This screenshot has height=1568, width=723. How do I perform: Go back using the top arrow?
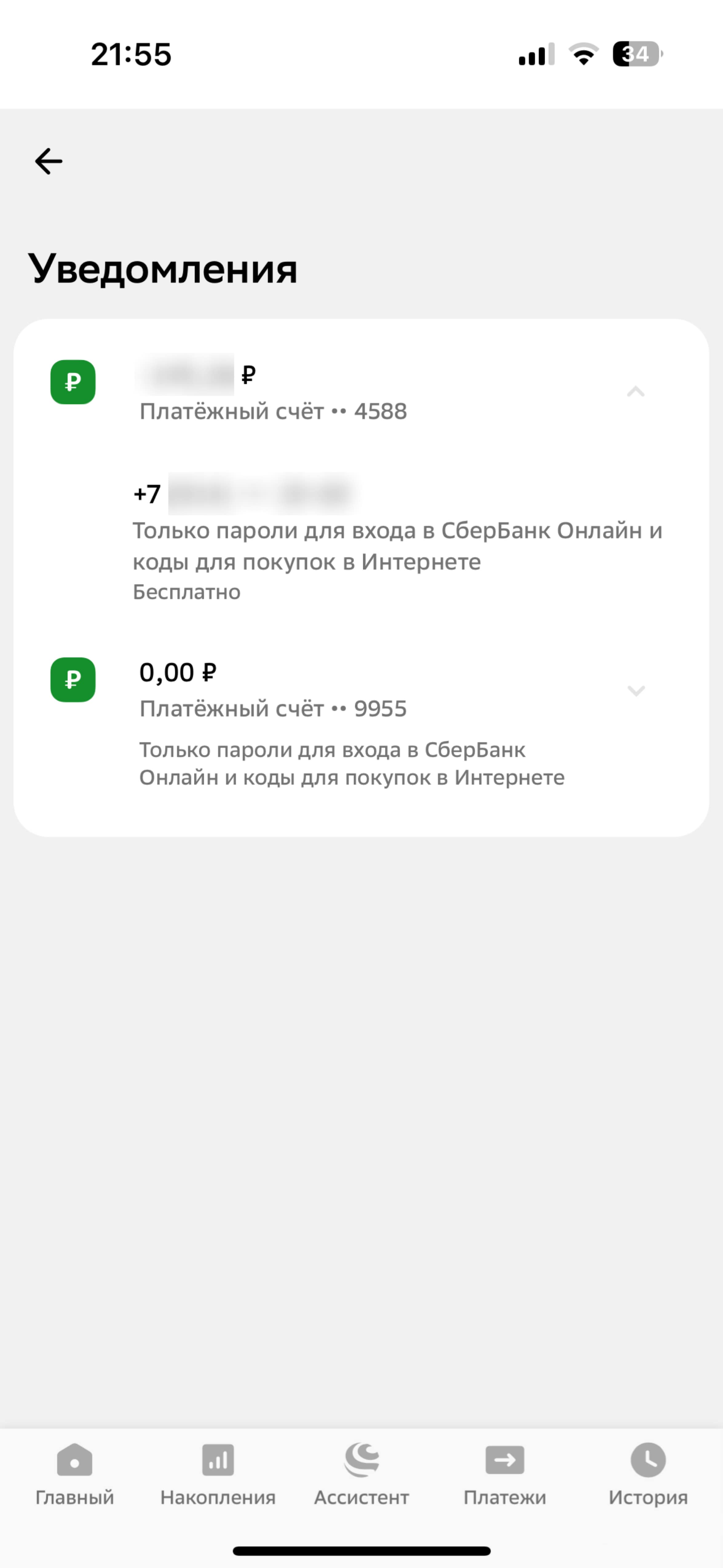(49, 161)
